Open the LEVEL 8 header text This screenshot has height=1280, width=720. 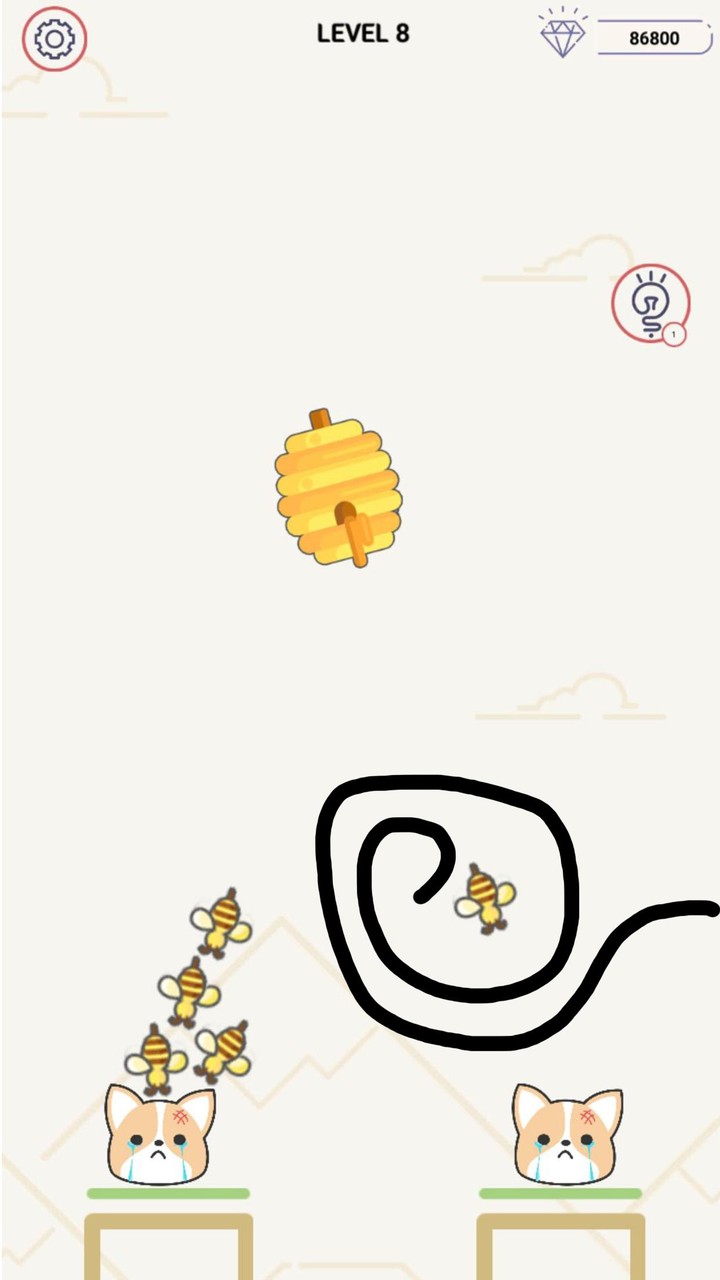362,33
